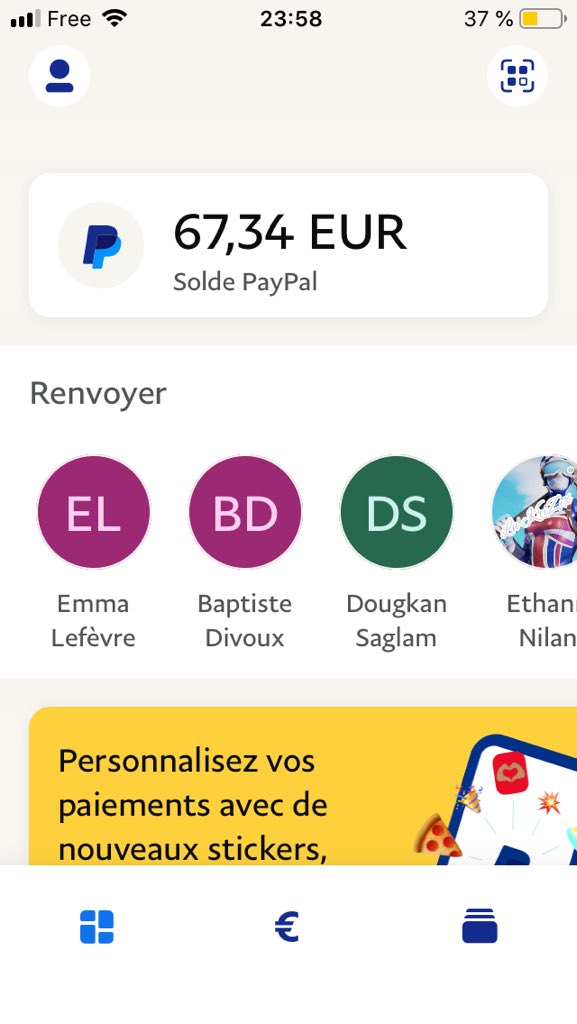This screenshot has width=577, height=1024.
Task: Open the QR code scanner
Action: click(x=517, y=76)
